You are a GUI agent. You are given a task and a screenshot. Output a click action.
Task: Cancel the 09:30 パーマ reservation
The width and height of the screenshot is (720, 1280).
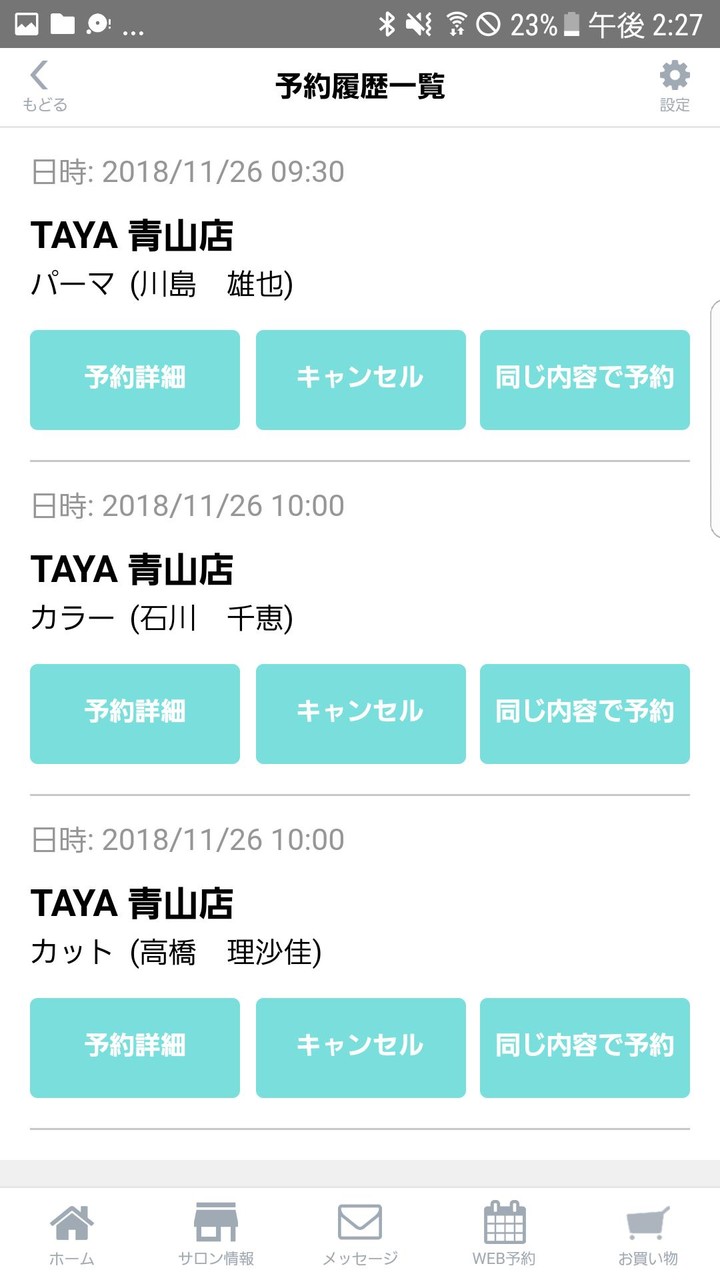[x=359, y=379]
